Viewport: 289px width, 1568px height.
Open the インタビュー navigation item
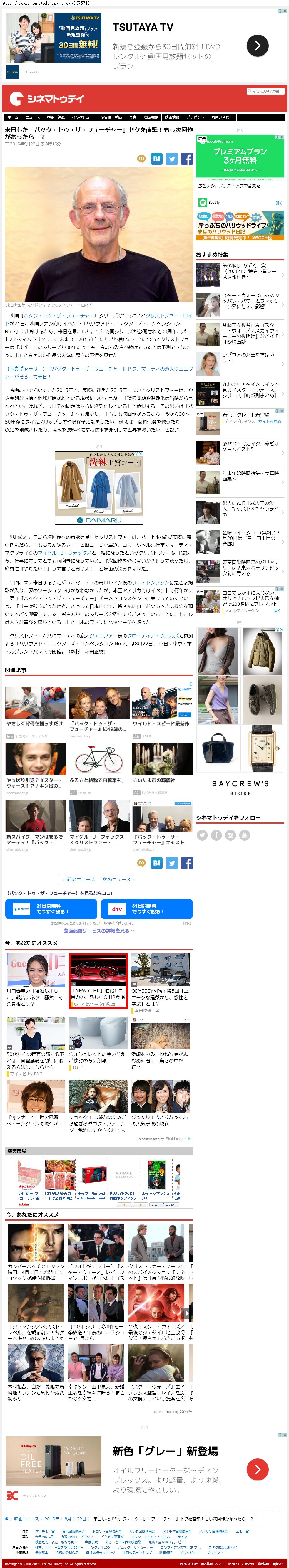[82, 117]
